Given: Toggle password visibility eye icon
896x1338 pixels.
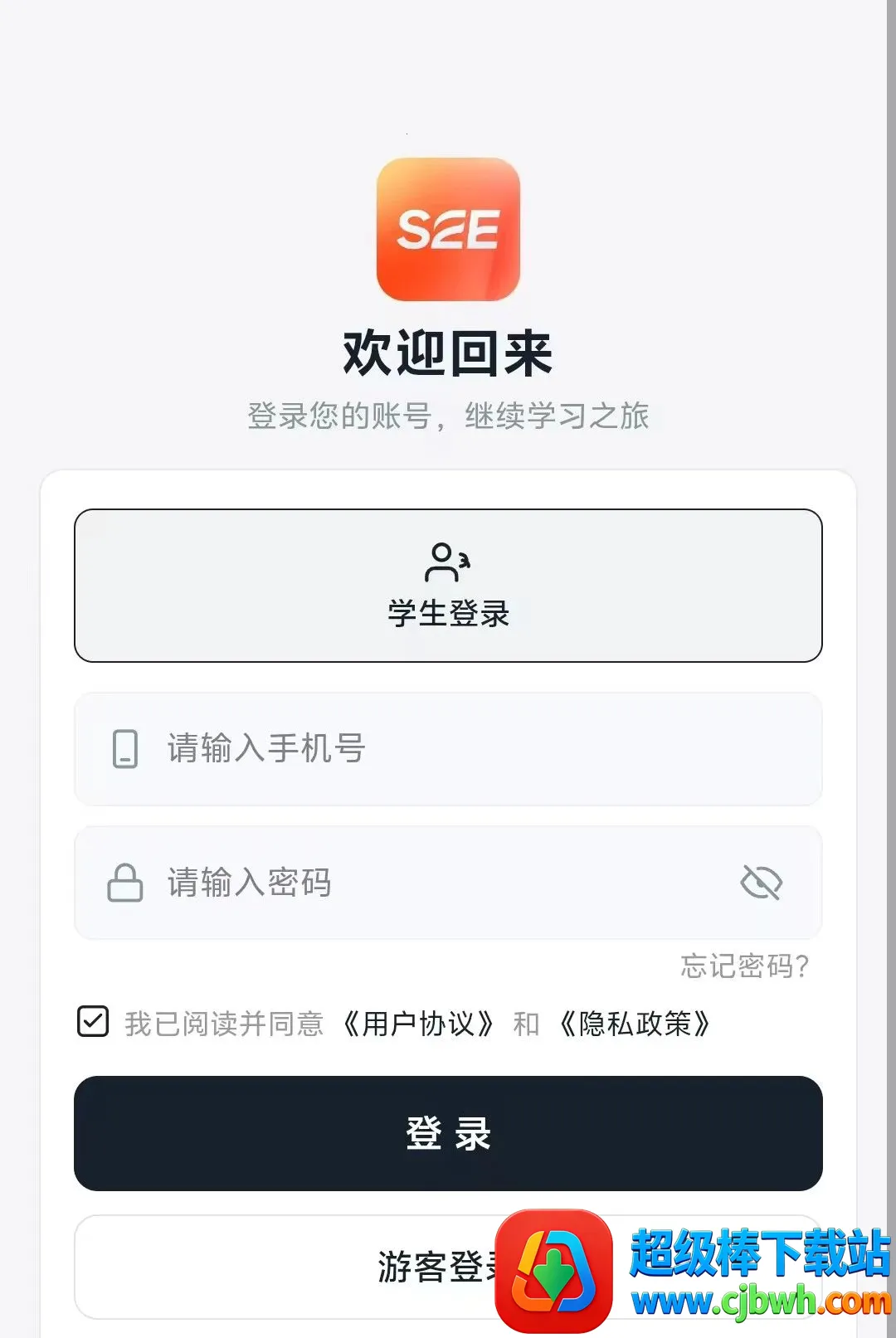Looking at the screenshot, I should point(761,882).
